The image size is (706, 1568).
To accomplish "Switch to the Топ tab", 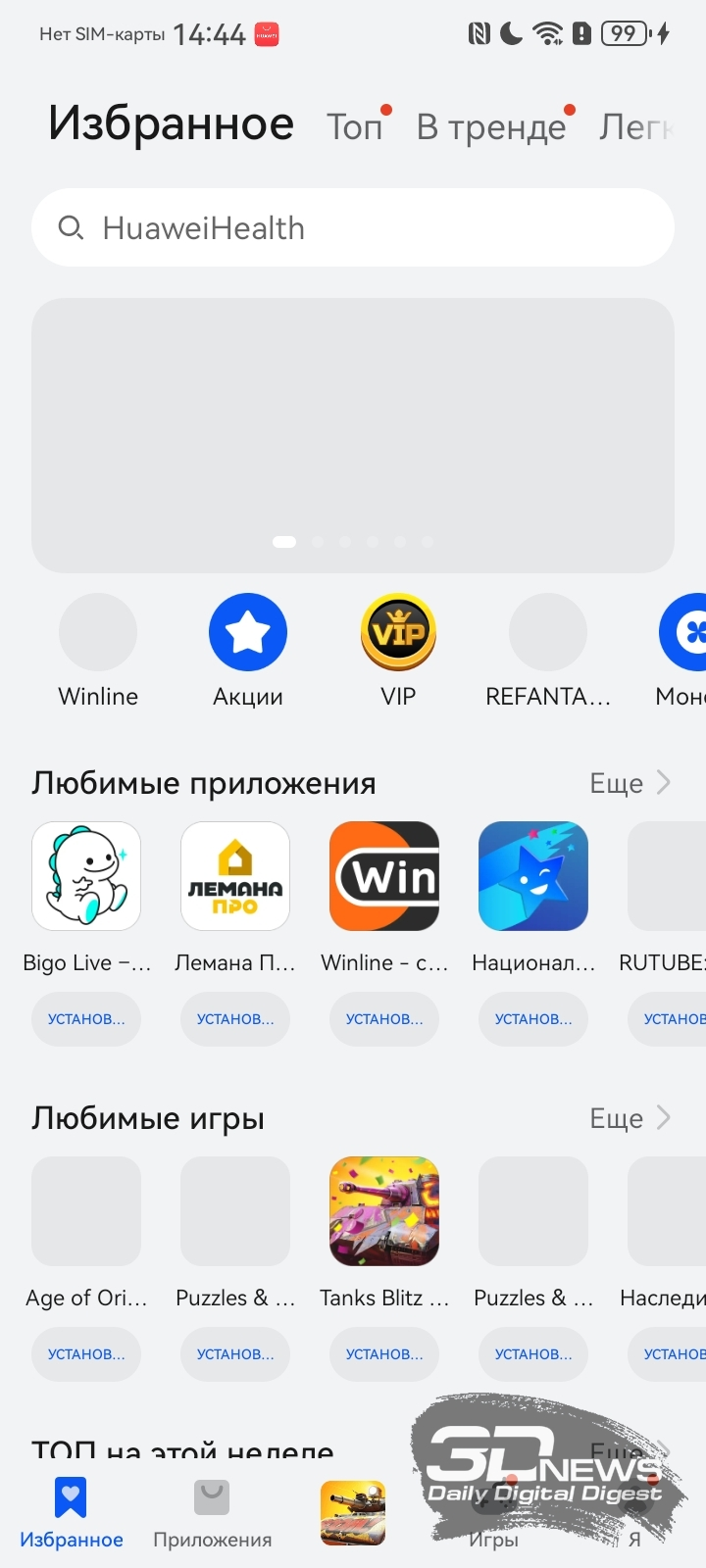I will pos(355,126).
